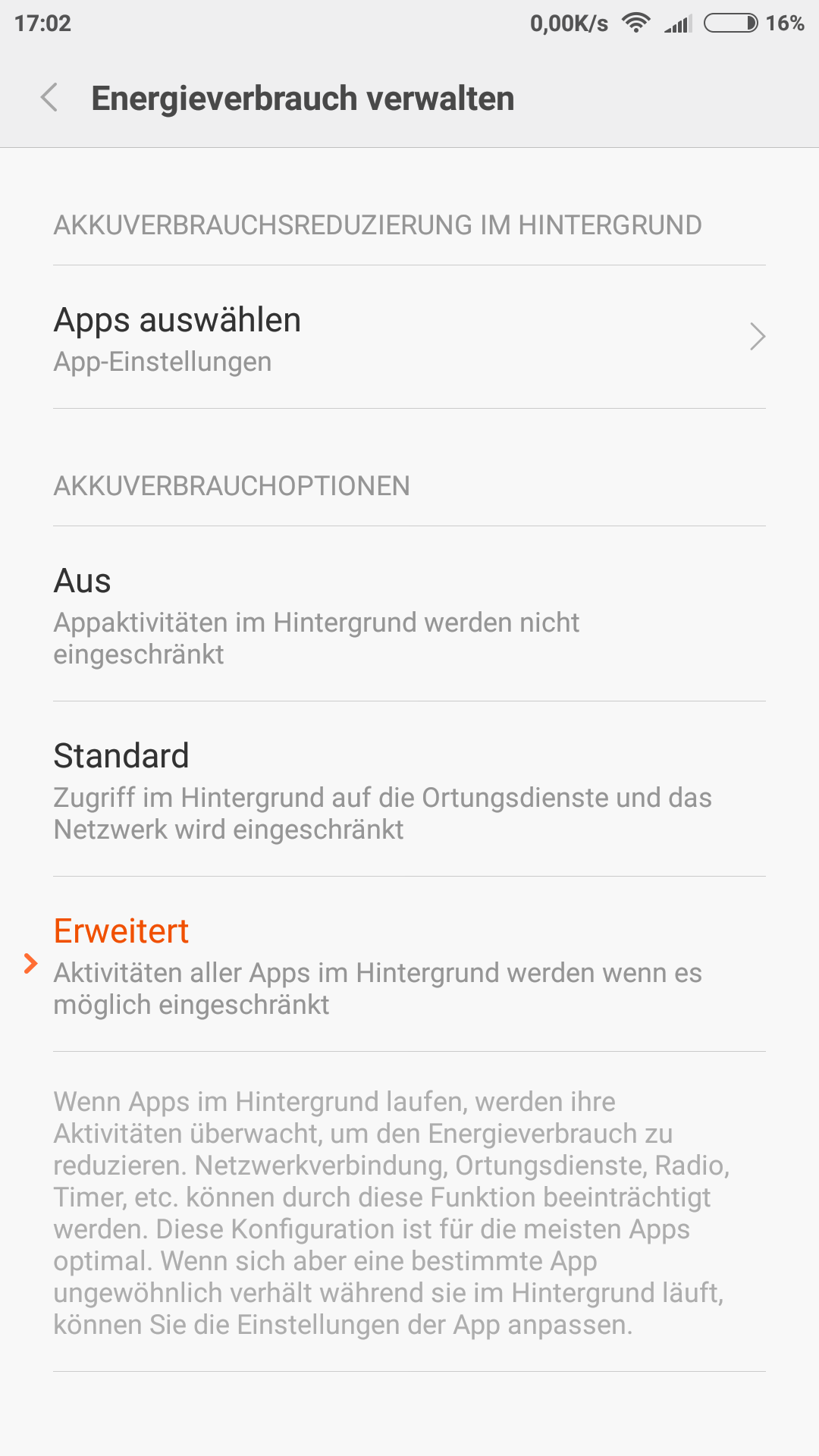Select the Erweitert battery option
The width and height of the screenshot is (819, 1456).
click(x=409, y=964)
